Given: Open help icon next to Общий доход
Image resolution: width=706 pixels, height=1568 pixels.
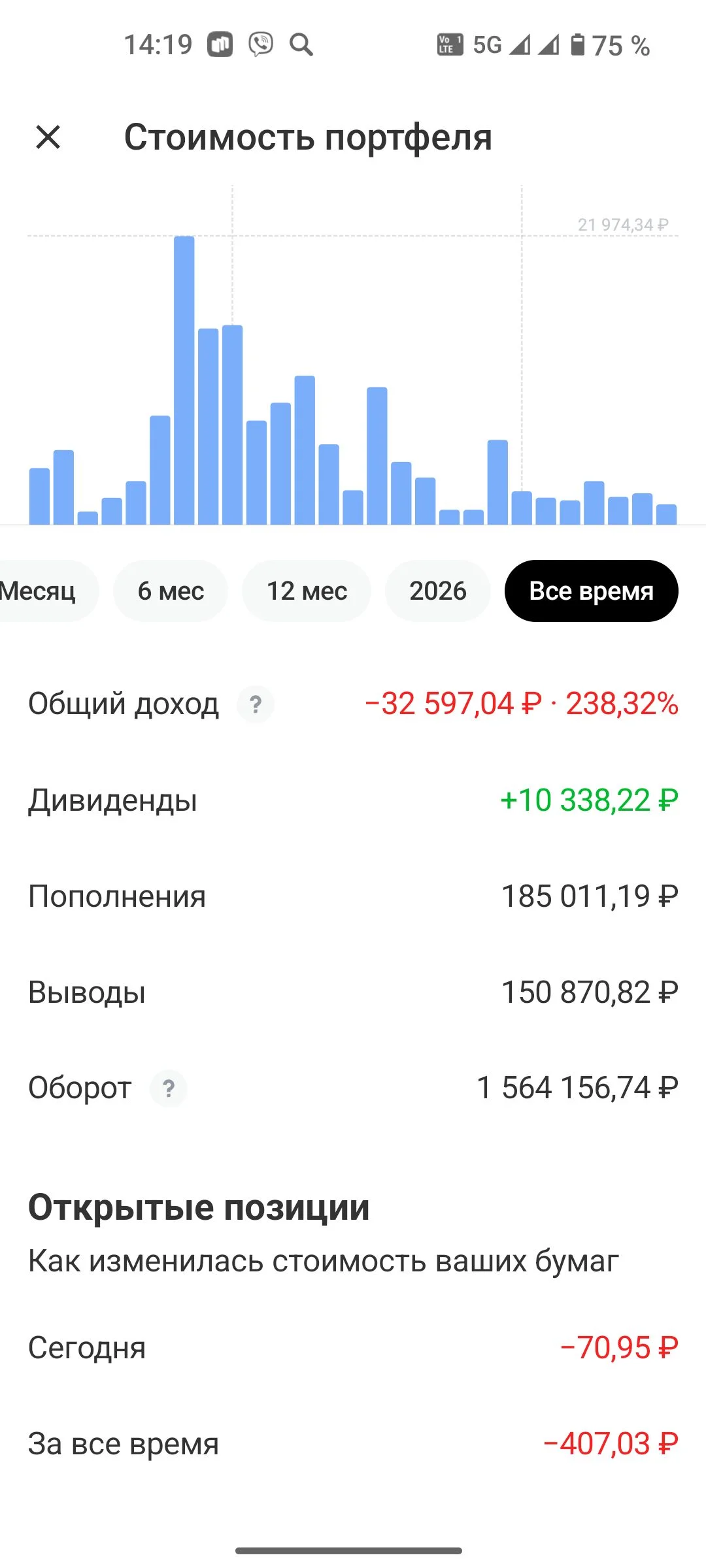Looking at the screenshot, I should (256, 704).
